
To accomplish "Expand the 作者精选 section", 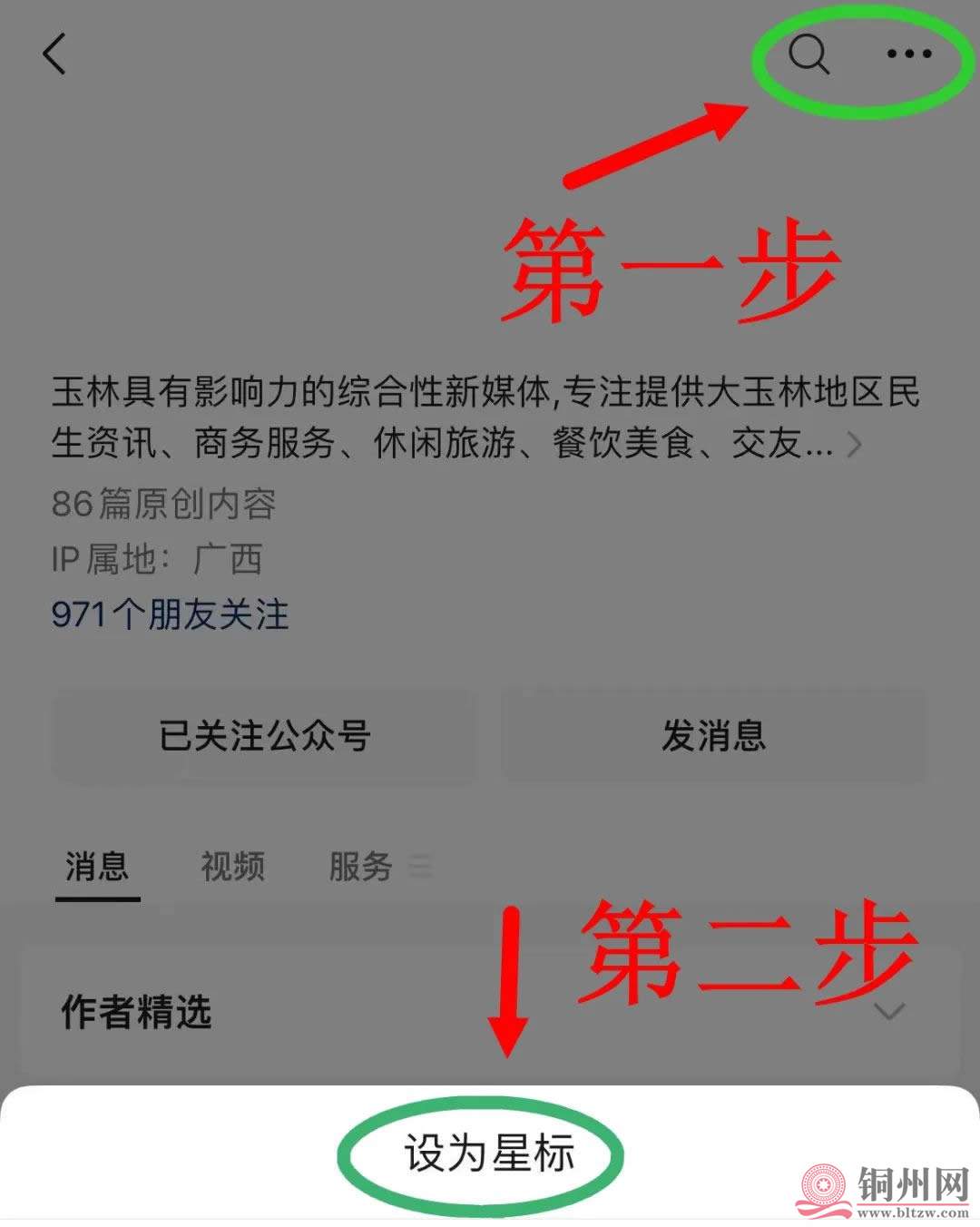I will click(x=890, y=1011).
